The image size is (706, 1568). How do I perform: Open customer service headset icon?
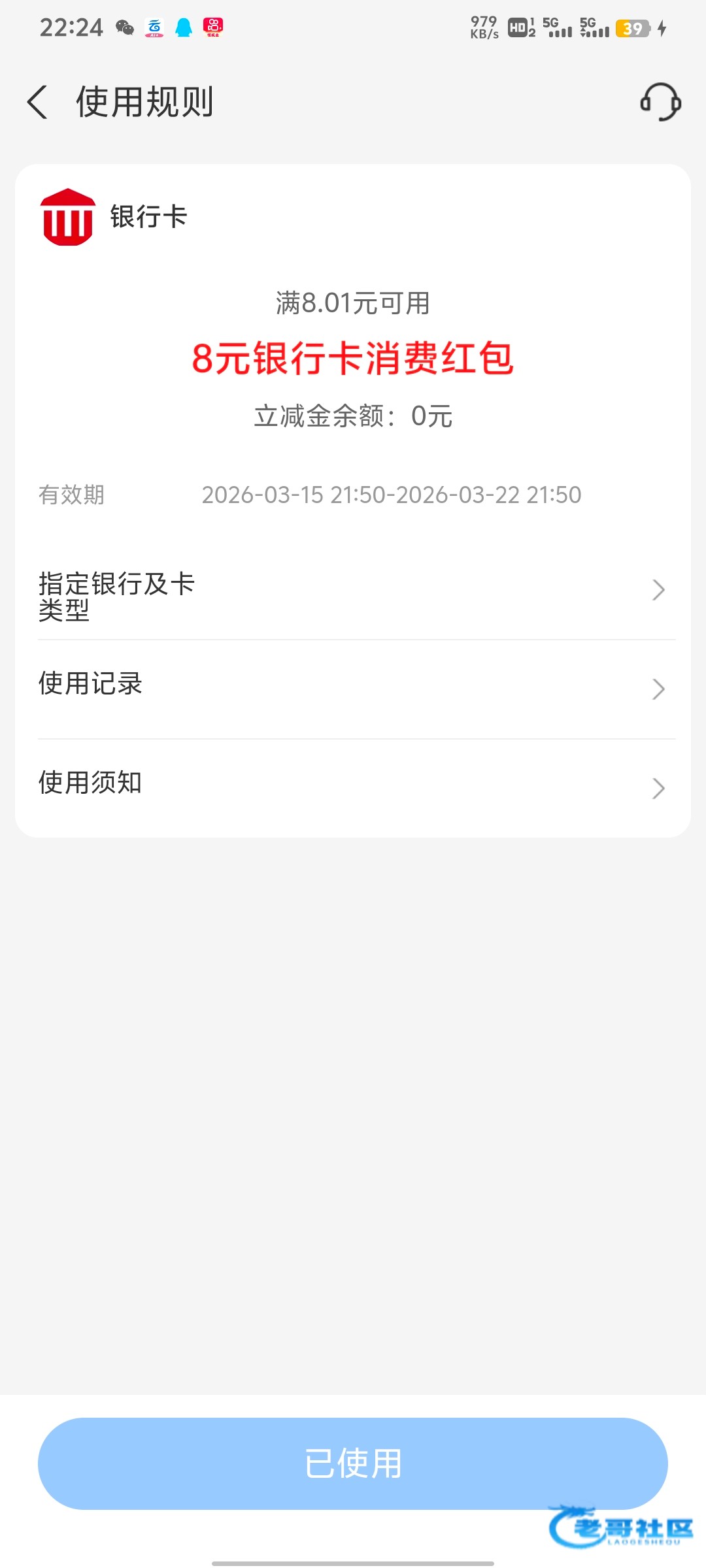click(x=660, y=102)
